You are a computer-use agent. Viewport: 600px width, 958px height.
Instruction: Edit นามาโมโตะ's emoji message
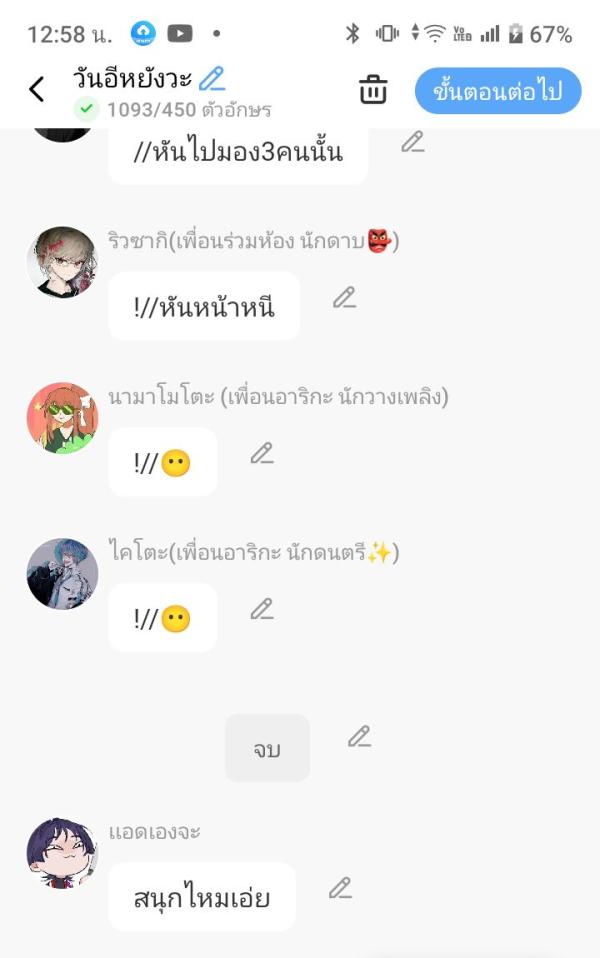[262, 454]
